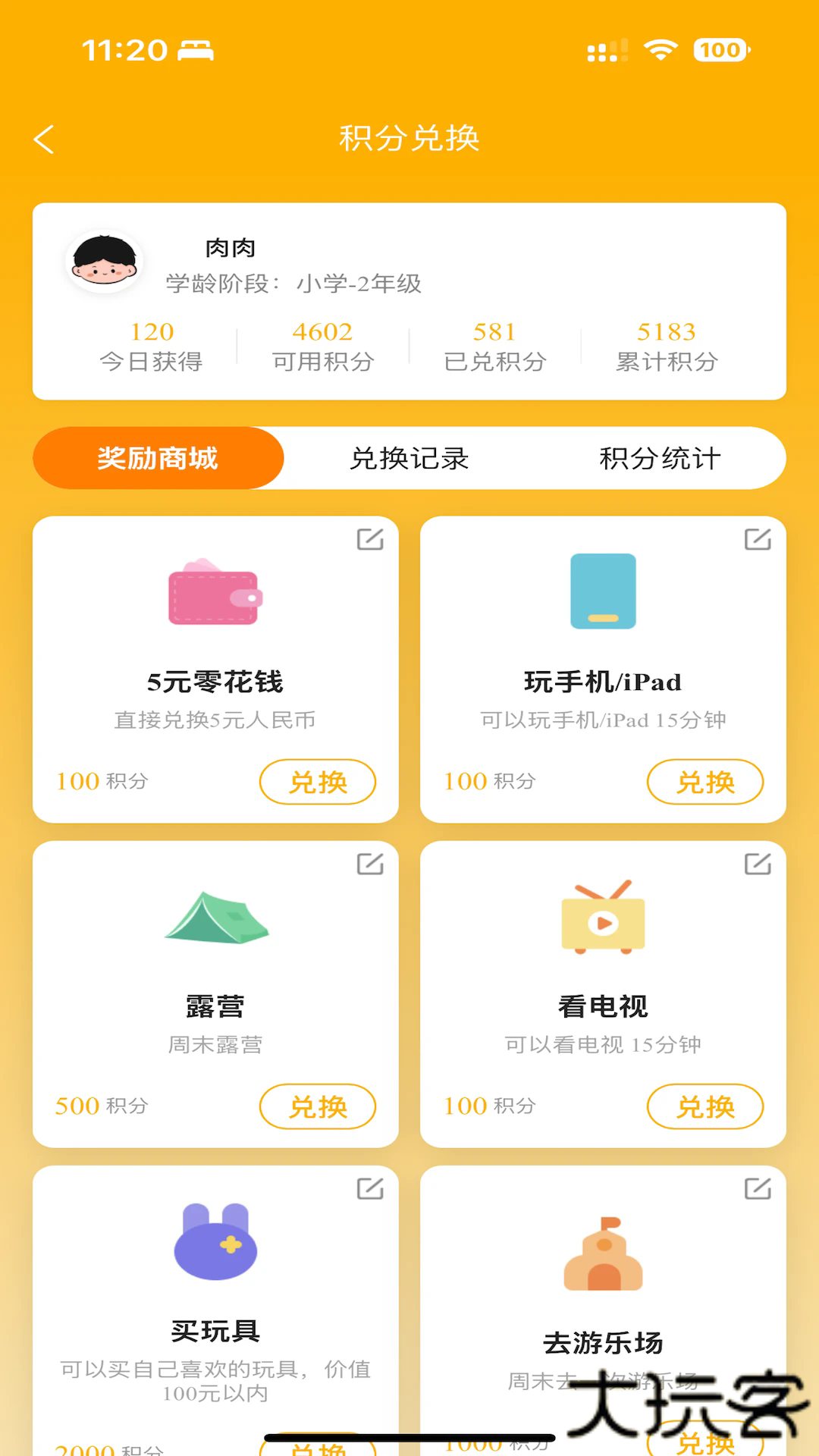The height and width of the screenshot is (1456, 819).
Task: Open the edit icon on 玩手机/iPad card
Action: [758, 540]
